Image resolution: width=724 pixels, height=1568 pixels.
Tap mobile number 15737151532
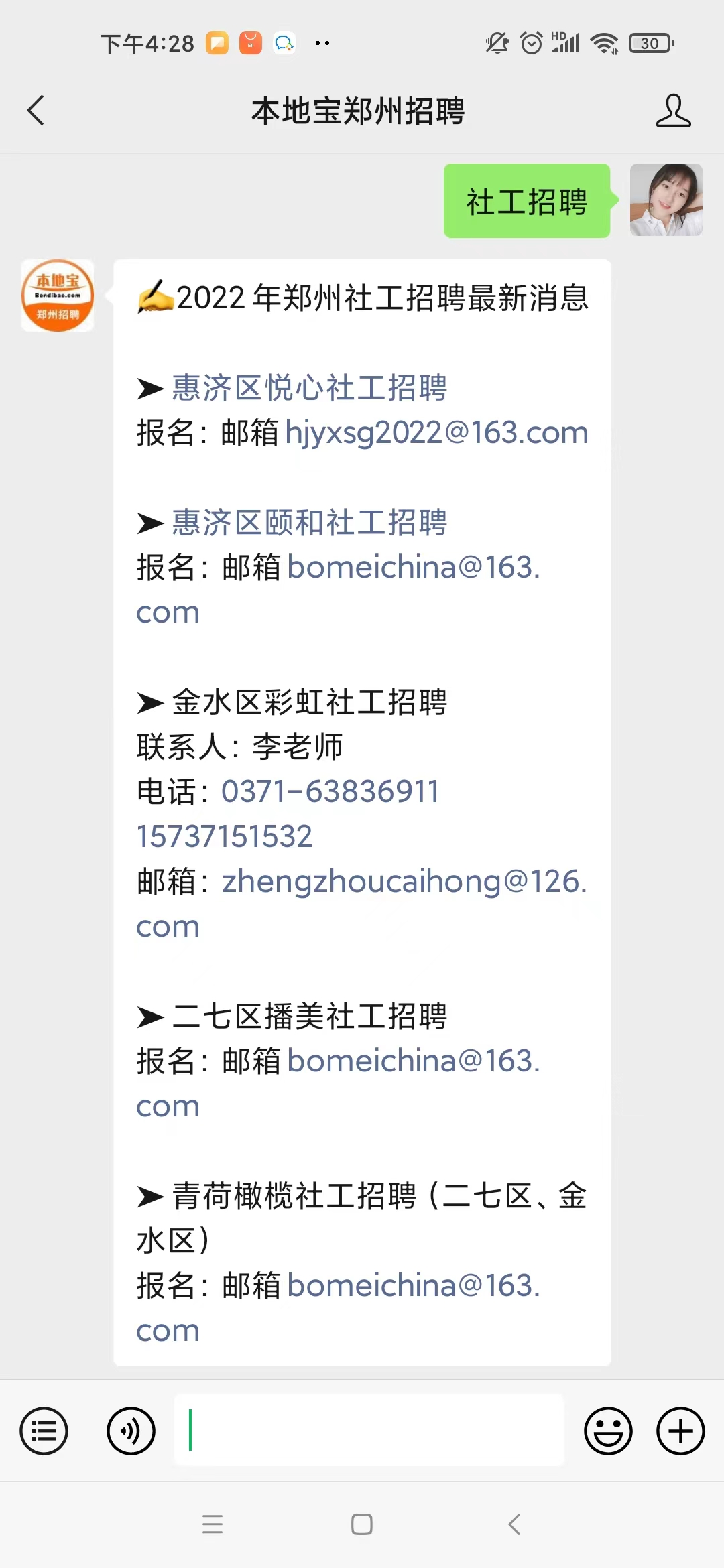[x=225, y=836]
